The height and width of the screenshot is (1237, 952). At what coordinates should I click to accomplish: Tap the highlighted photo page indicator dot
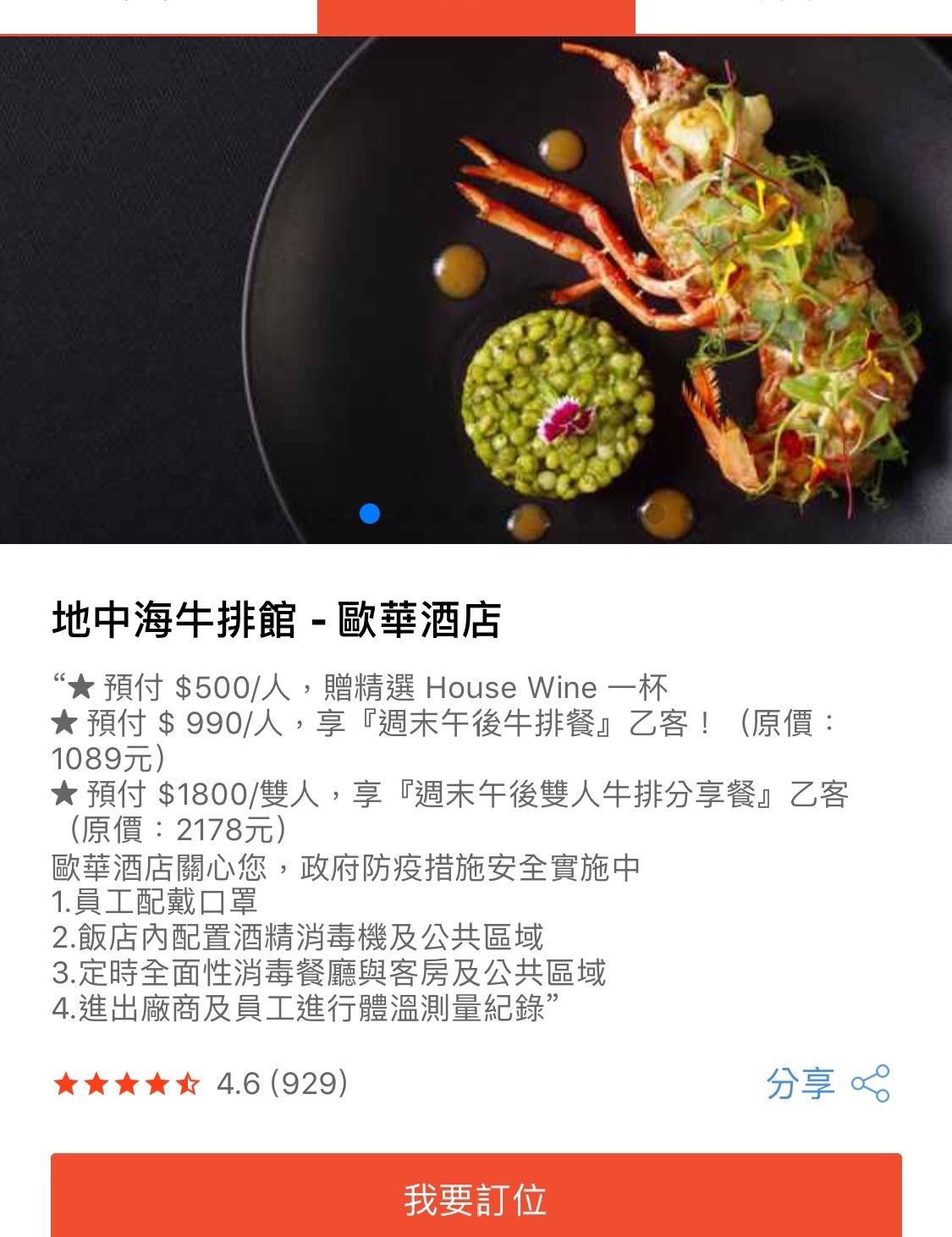pyautogui.click(x=370, y=514)
